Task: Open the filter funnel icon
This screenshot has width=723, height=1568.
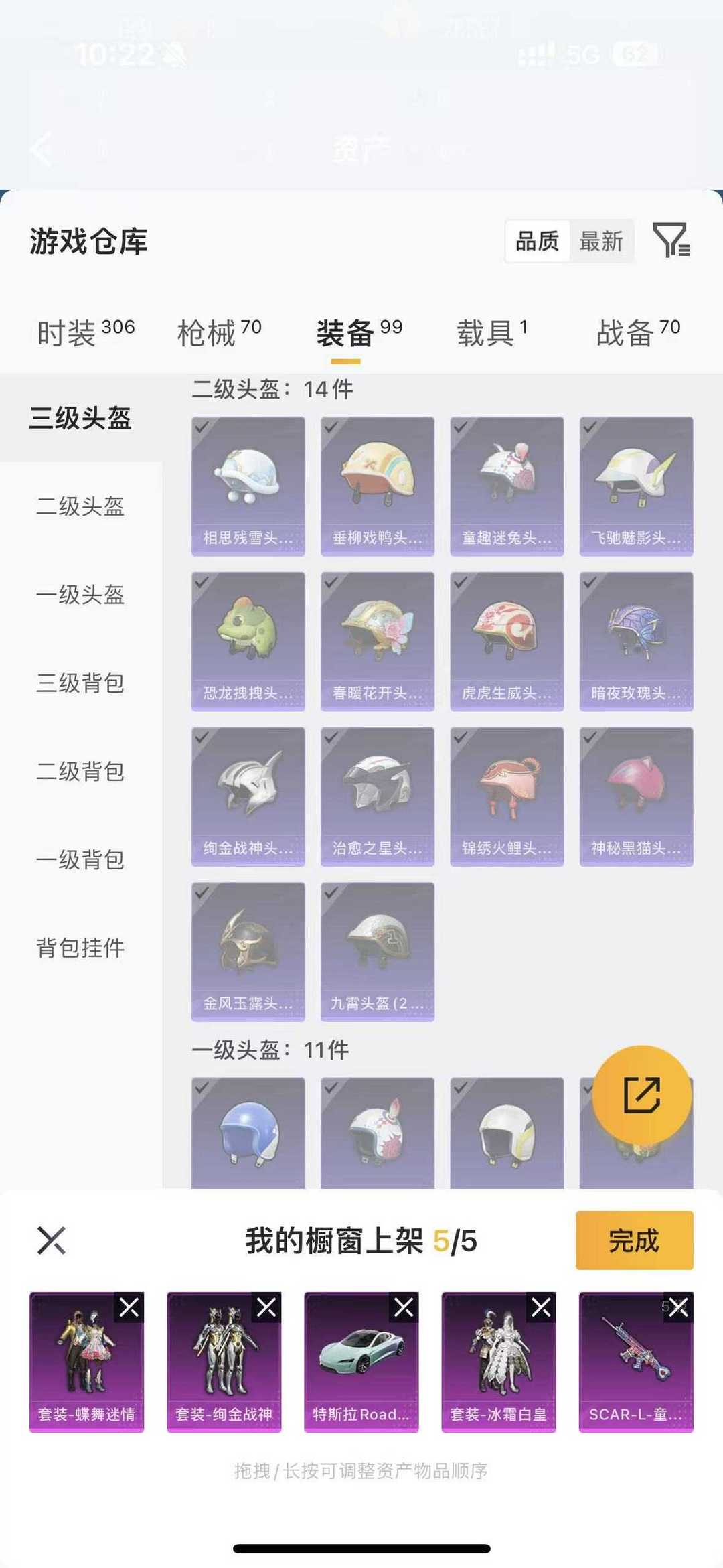Action: pos(671,240)
